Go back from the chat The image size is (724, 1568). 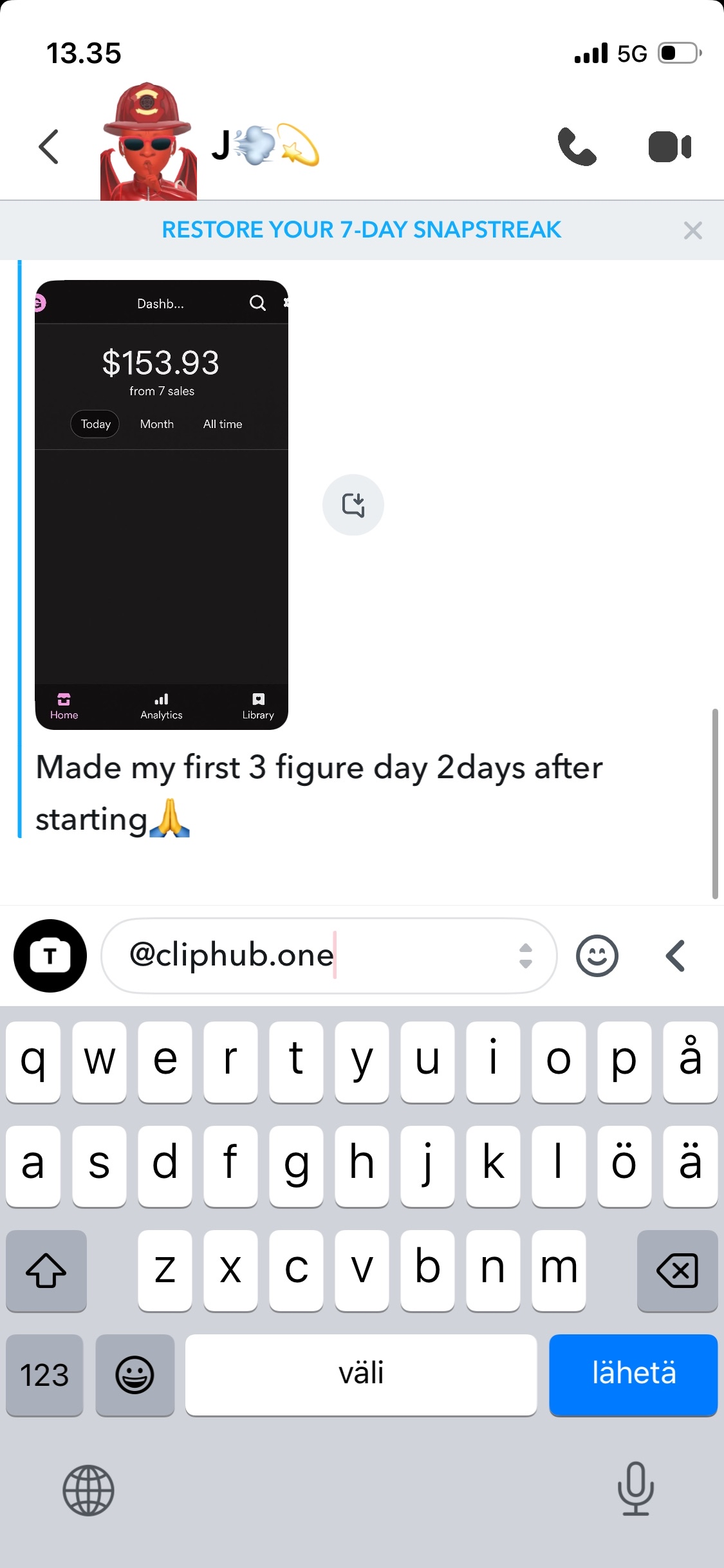click(x=49, y=147)
